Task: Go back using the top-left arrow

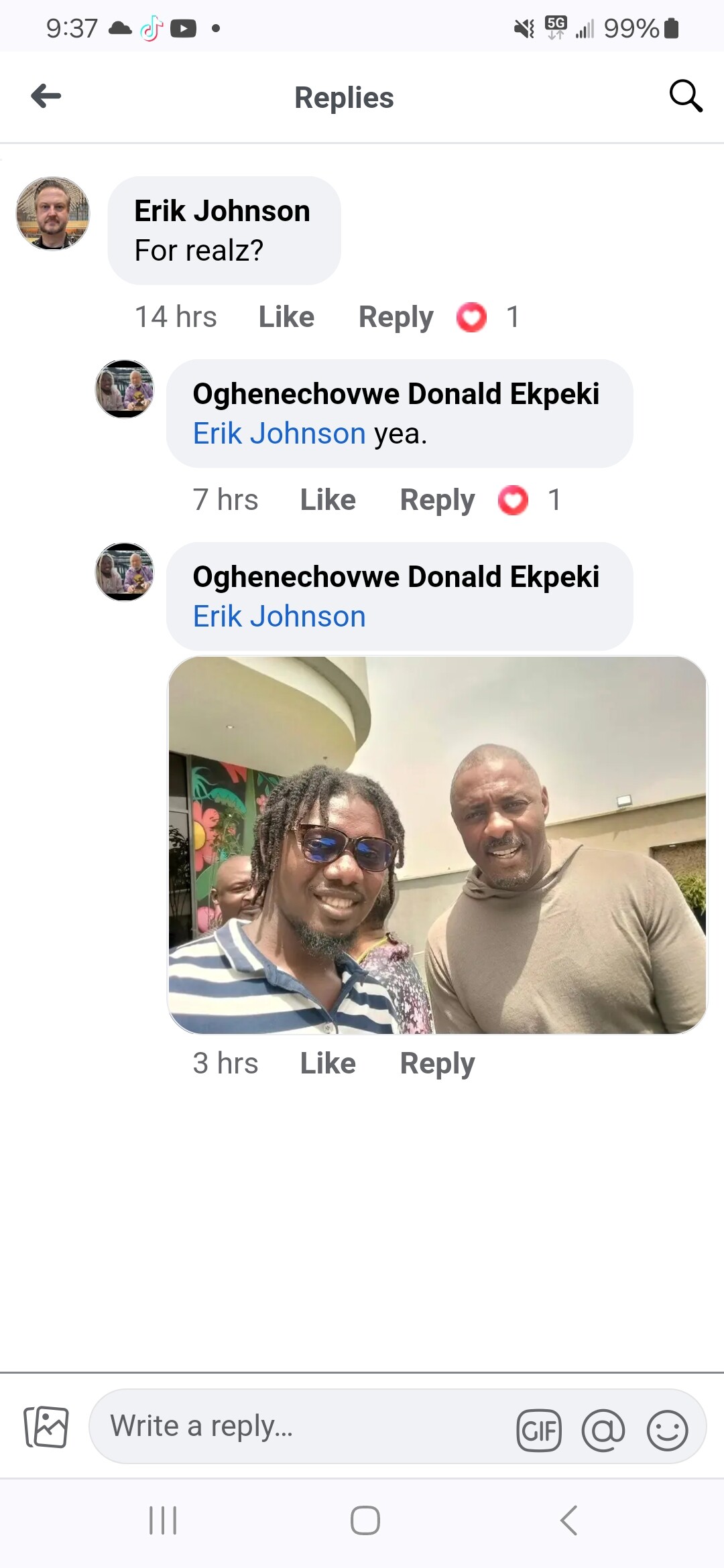Action: (46, 96)
